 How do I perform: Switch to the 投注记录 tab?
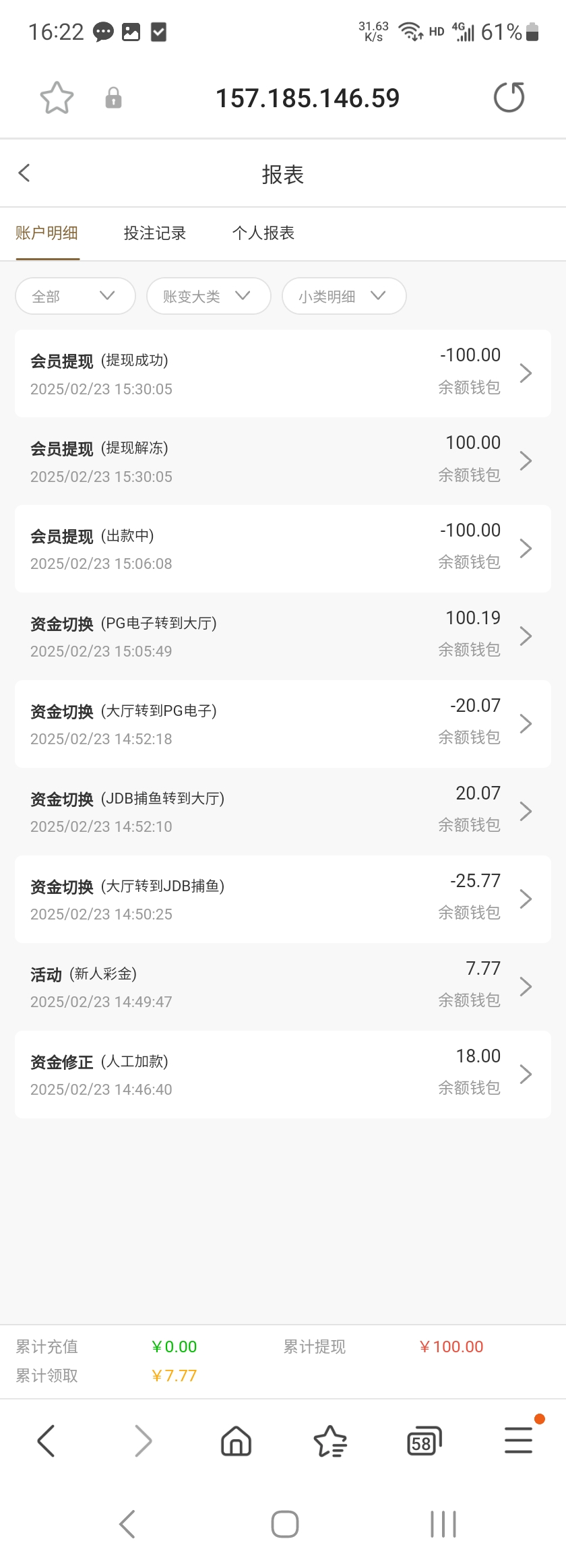[155, 233]
